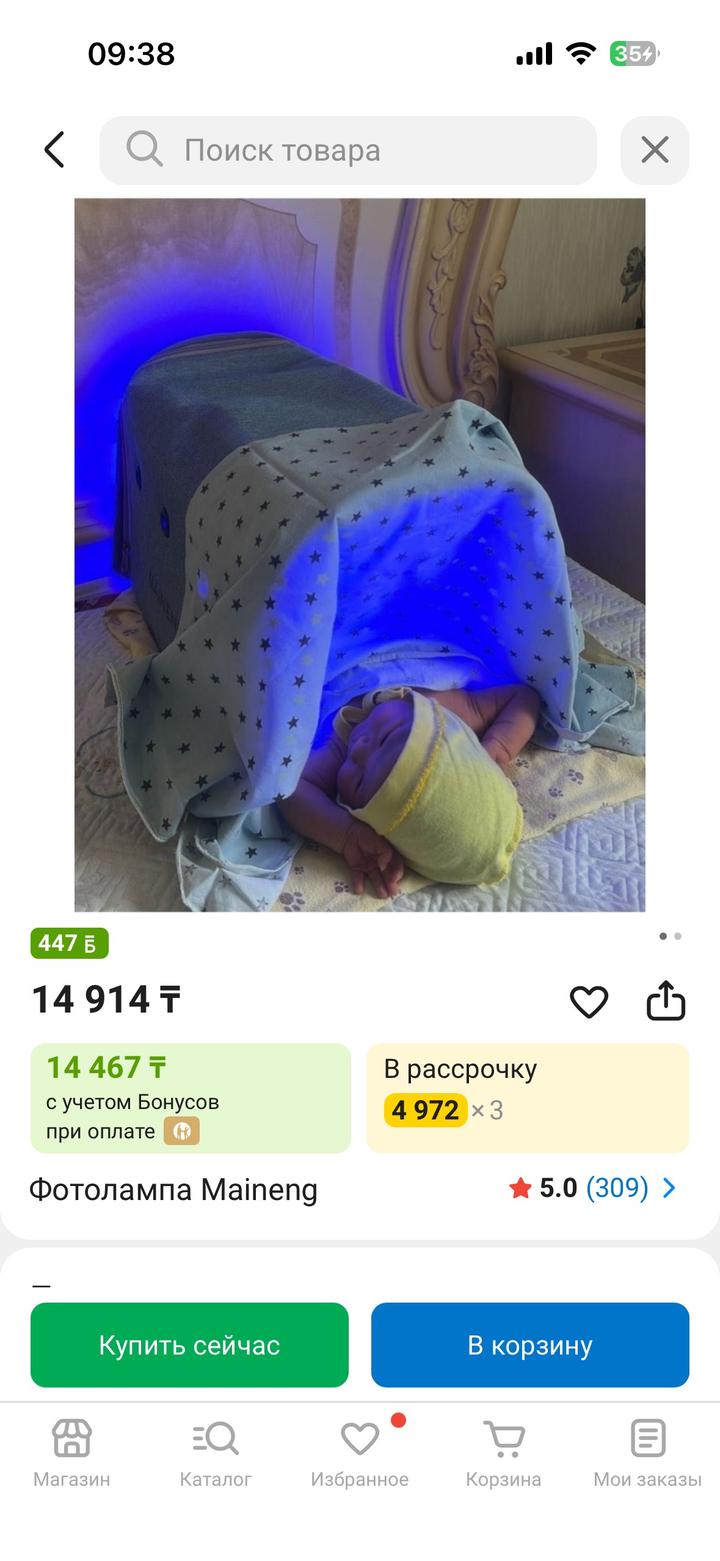Open the bonus price details card
This screenshot has width=720, height=1561.
coord(190,1098)
